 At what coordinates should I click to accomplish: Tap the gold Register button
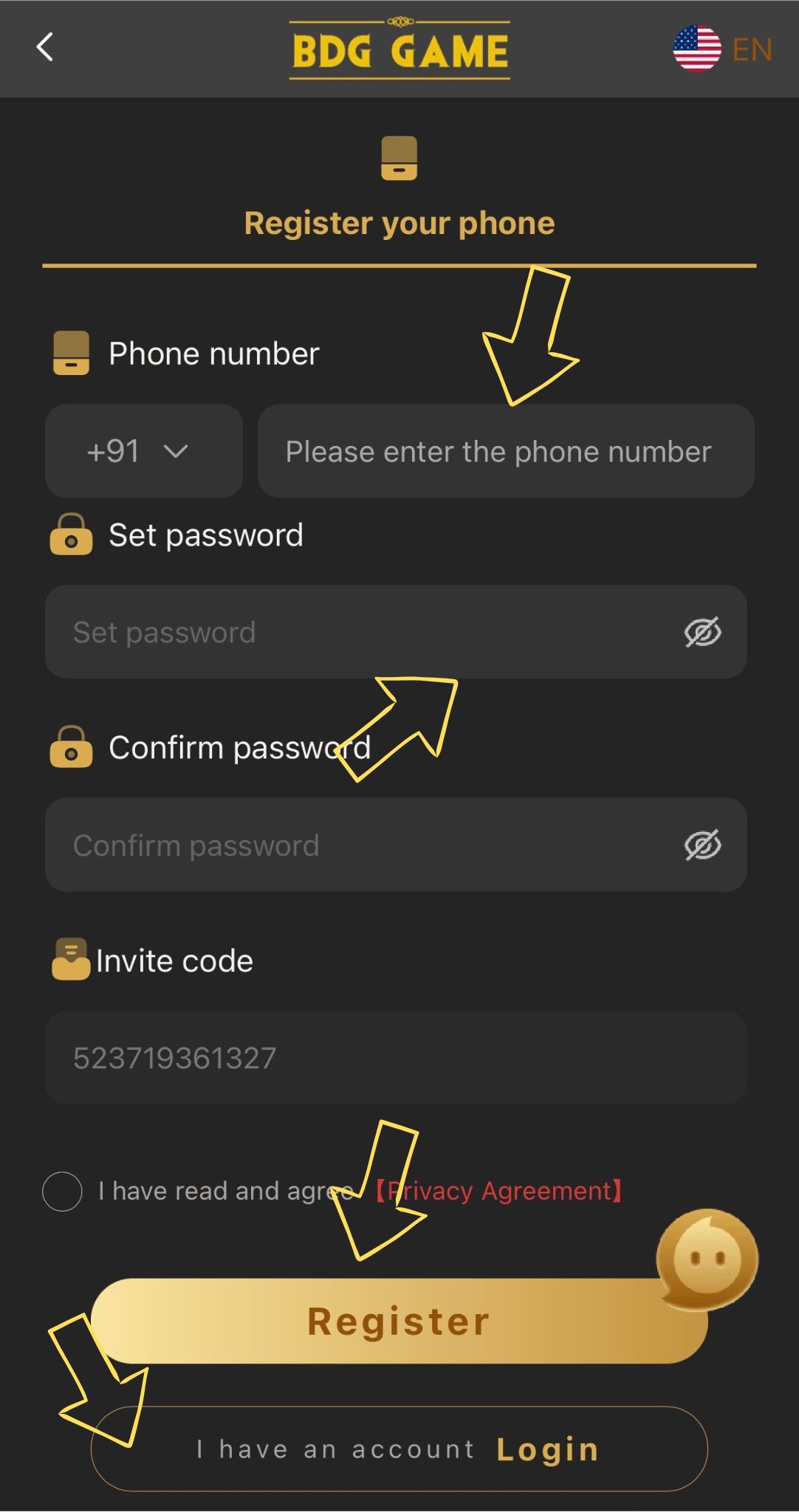pos(399,1322)
